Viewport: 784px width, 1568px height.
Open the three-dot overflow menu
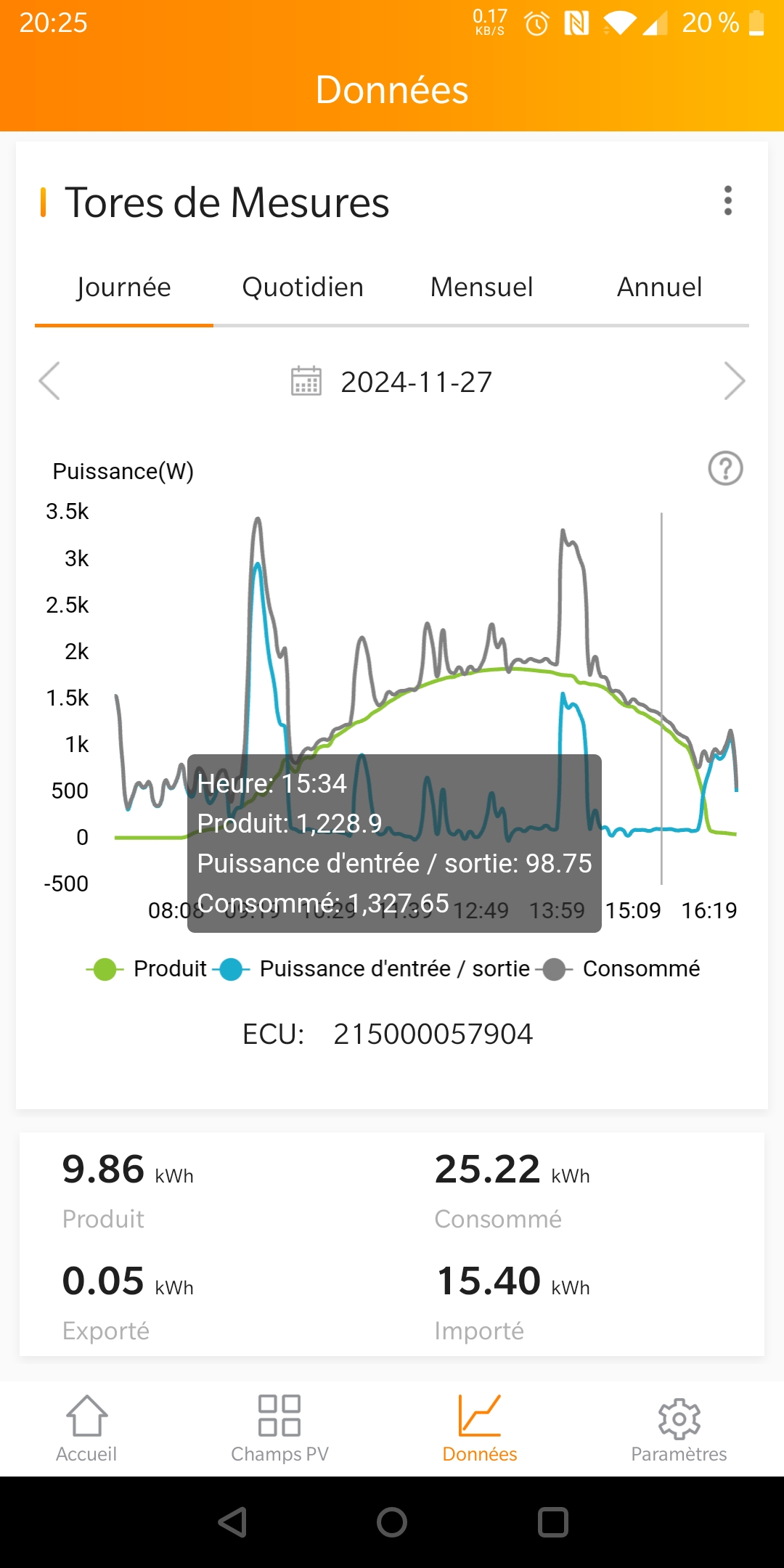coord(727,201)
